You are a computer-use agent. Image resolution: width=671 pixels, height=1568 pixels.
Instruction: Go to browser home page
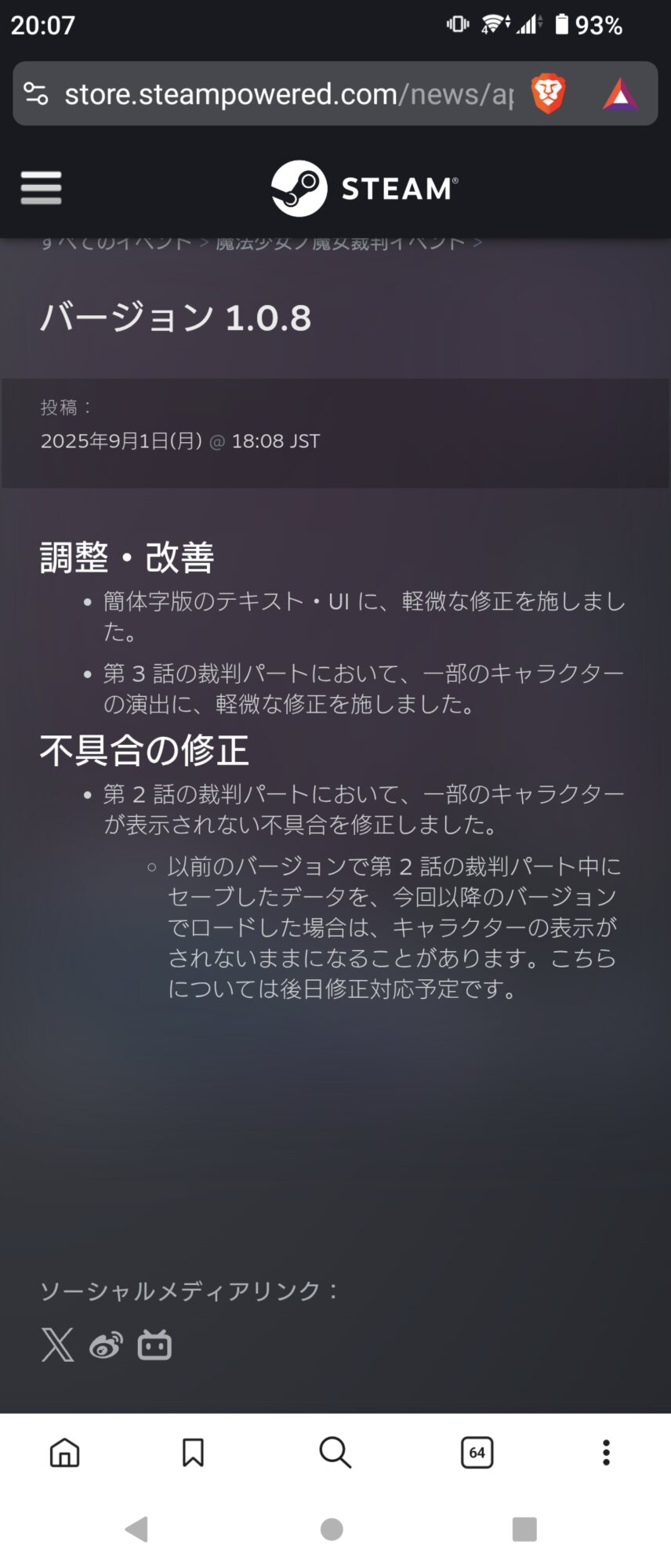coord(64,1453)
